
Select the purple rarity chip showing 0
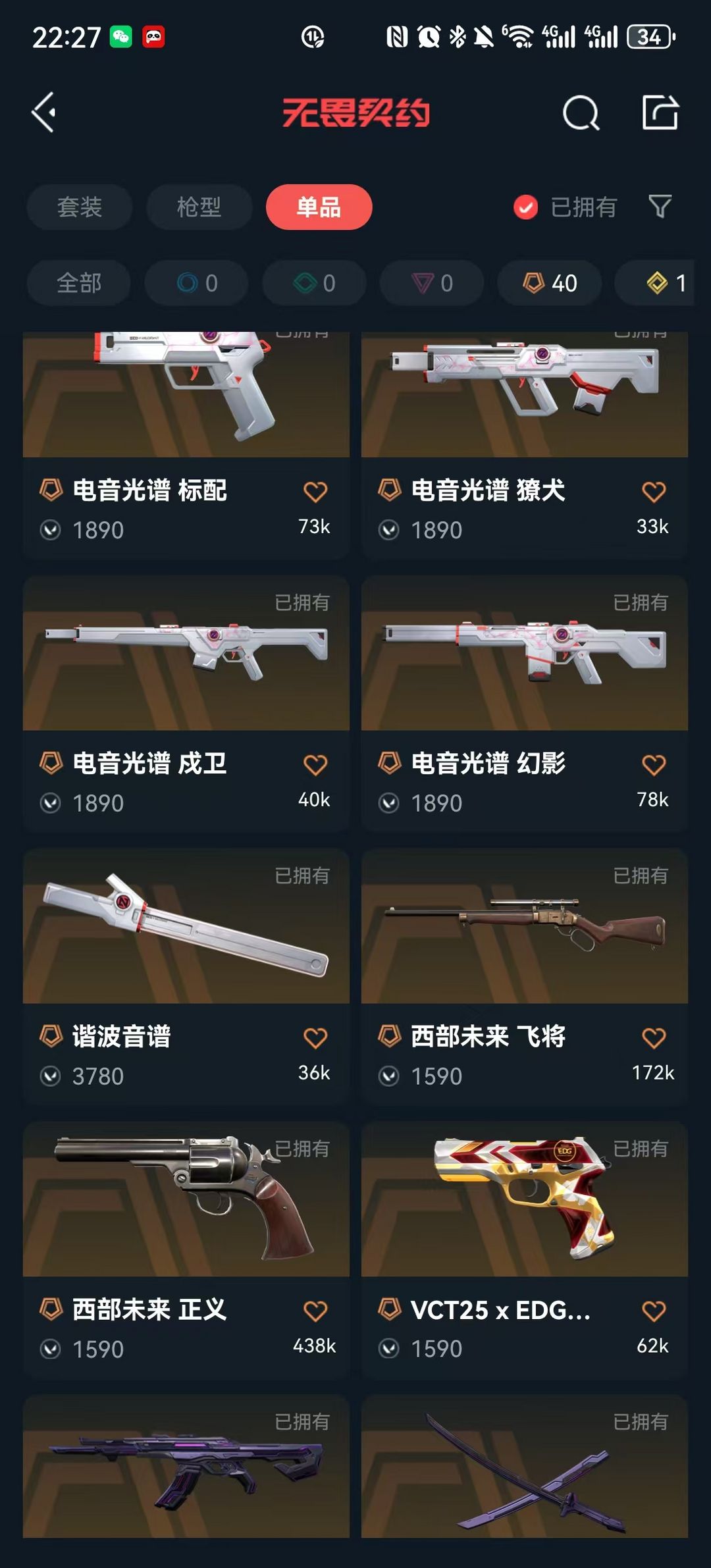point(432,283)
